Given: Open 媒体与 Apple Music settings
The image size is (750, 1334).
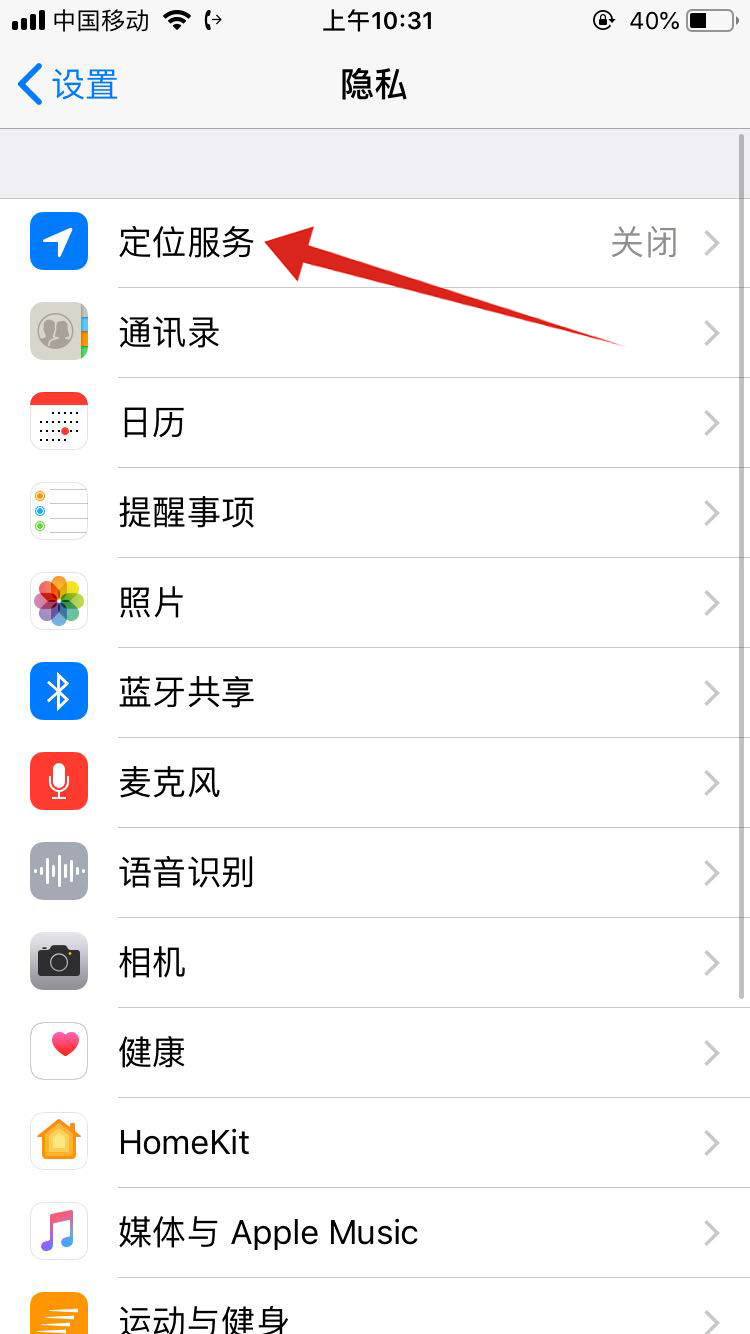Looking at the screenshot, I should click(x=268, y=1233).
